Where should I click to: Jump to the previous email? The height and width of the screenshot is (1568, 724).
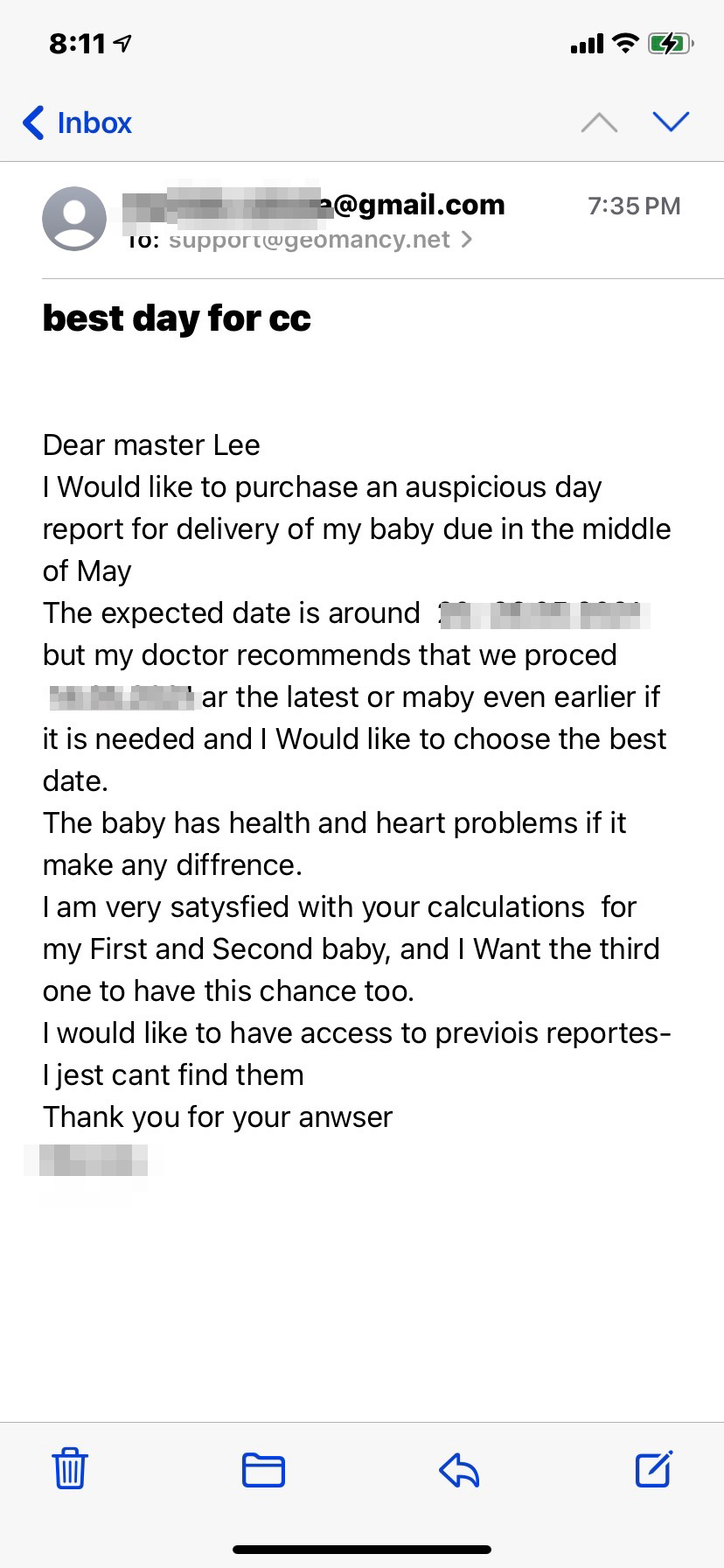[x=599, y=123]
